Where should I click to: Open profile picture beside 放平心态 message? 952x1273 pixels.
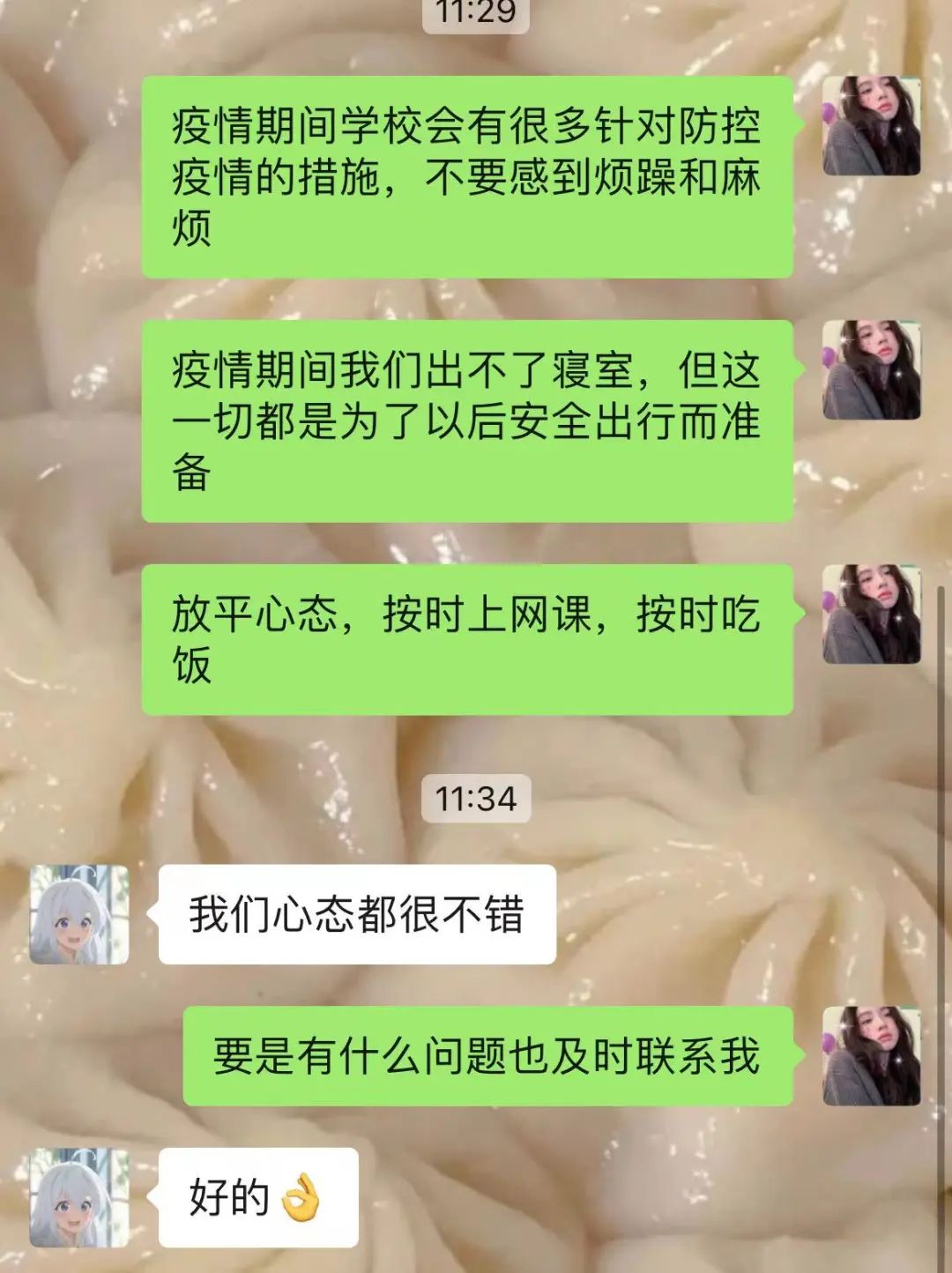point(871,614)
